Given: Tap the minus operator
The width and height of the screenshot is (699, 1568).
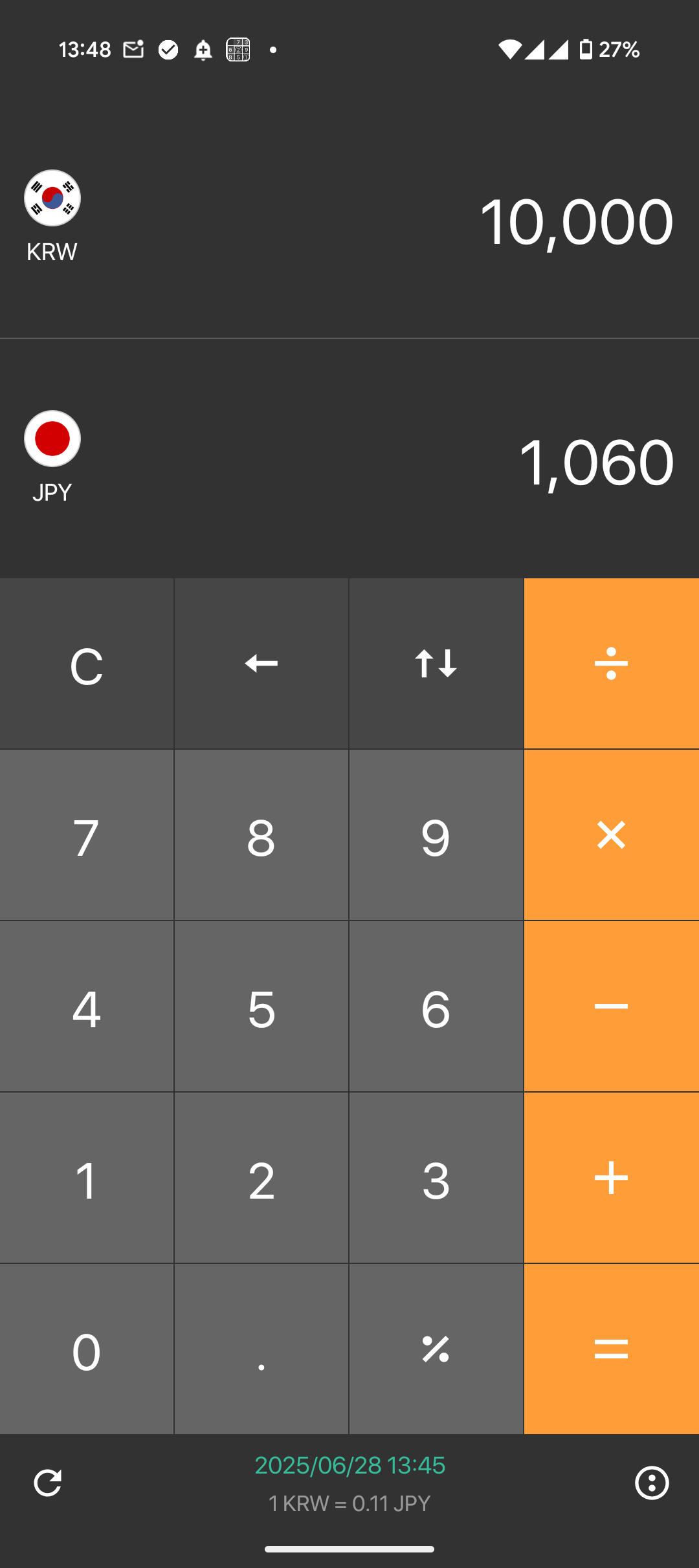Looking at the screenshot, I should (611, 1007).
